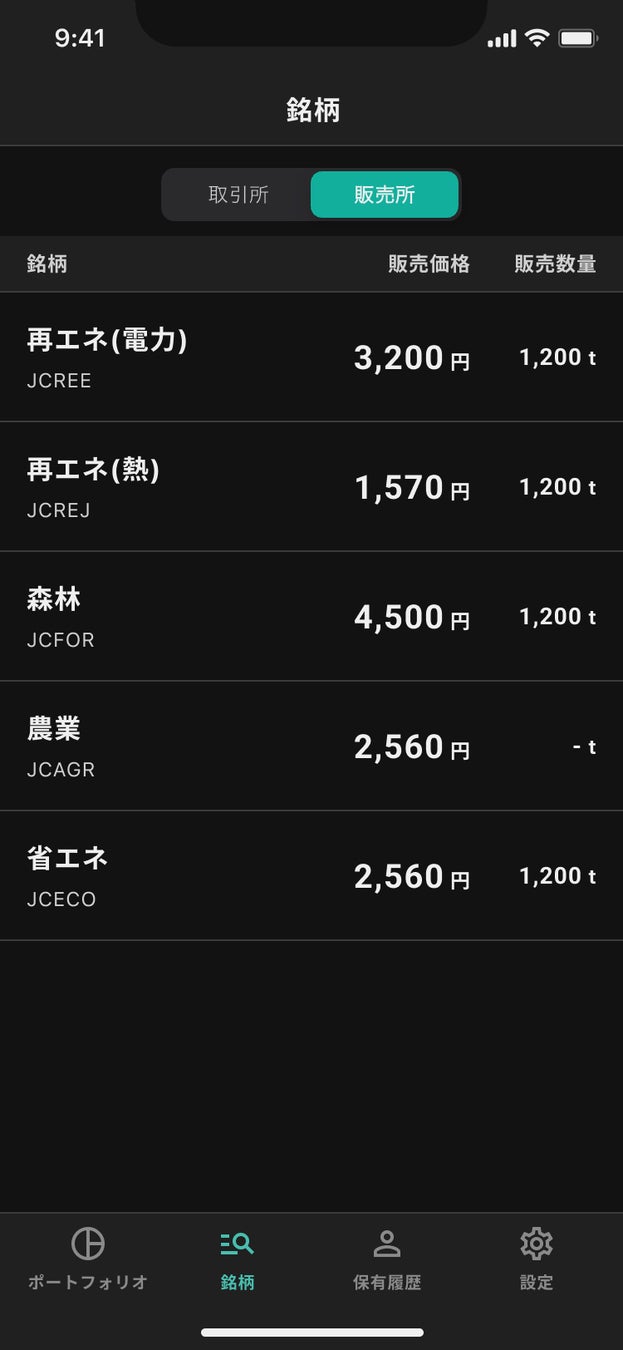Screen dimensions: 623x1350
Task: Open the 再エネ(電力) JCREE listing
Action: [311, 357]
